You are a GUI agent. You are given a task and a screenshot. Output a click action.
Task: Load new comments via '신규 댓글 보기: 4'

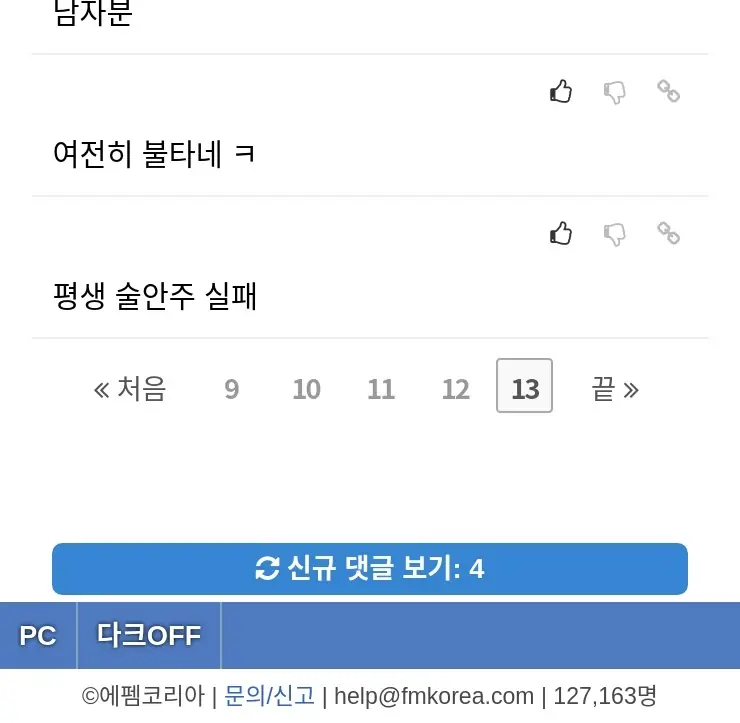pyautogui.click(x=370, y=569)
